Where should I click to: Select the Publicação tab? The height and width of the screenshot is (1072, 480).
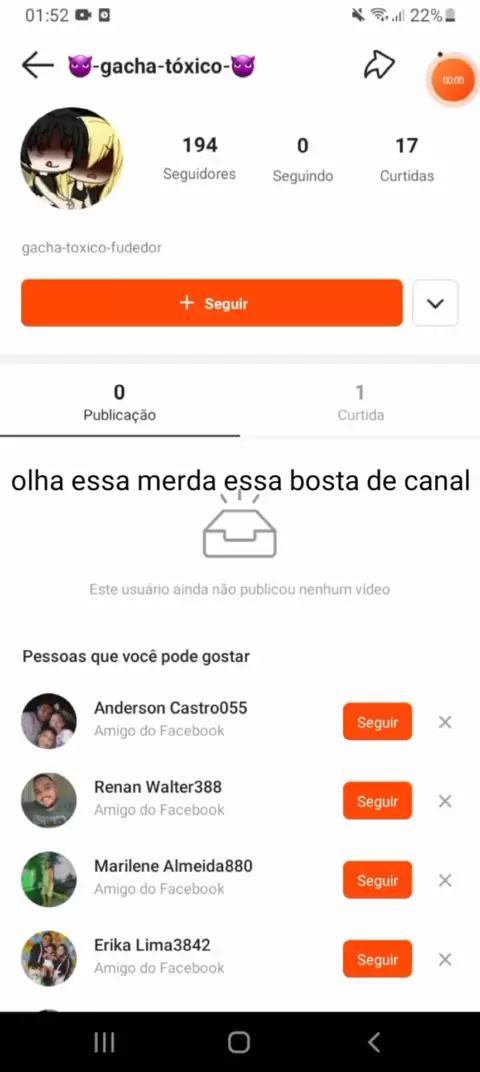point(120,403)
